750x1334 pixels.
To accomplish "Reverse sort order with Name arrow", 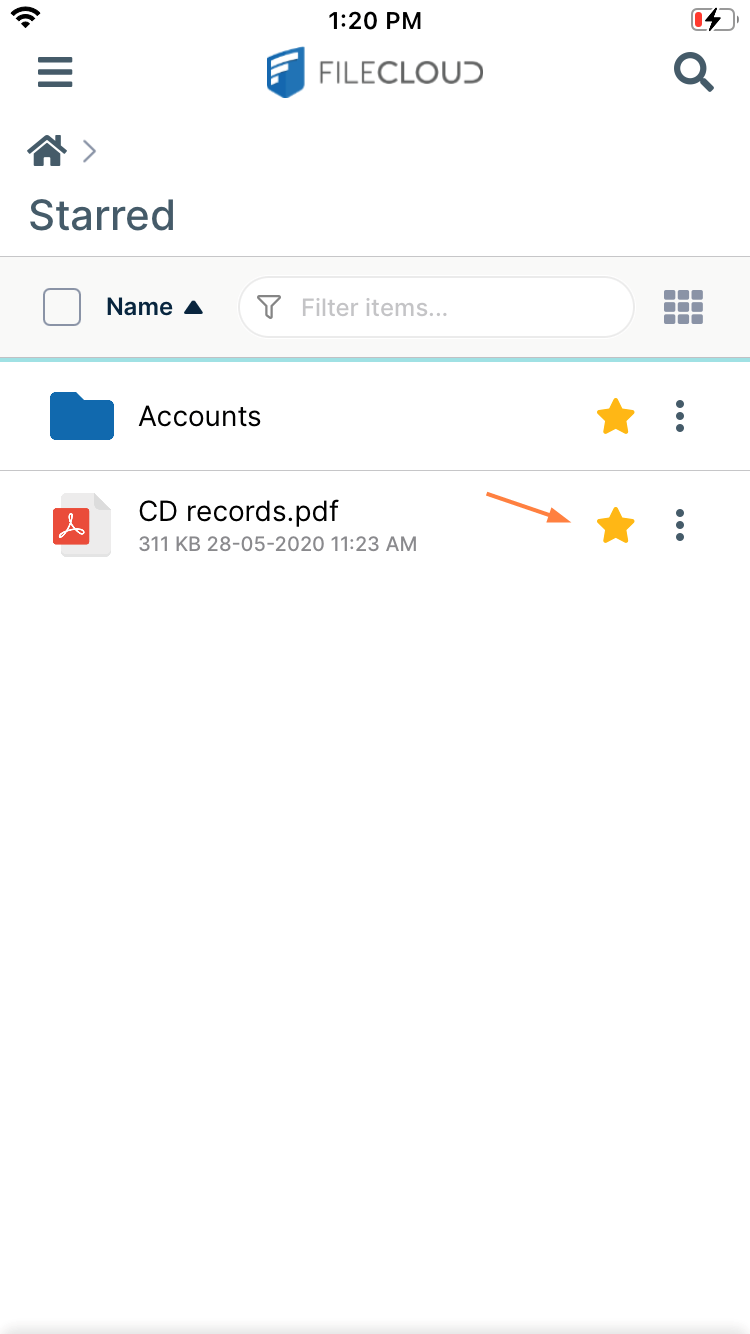I will click(x=191, y=306).
